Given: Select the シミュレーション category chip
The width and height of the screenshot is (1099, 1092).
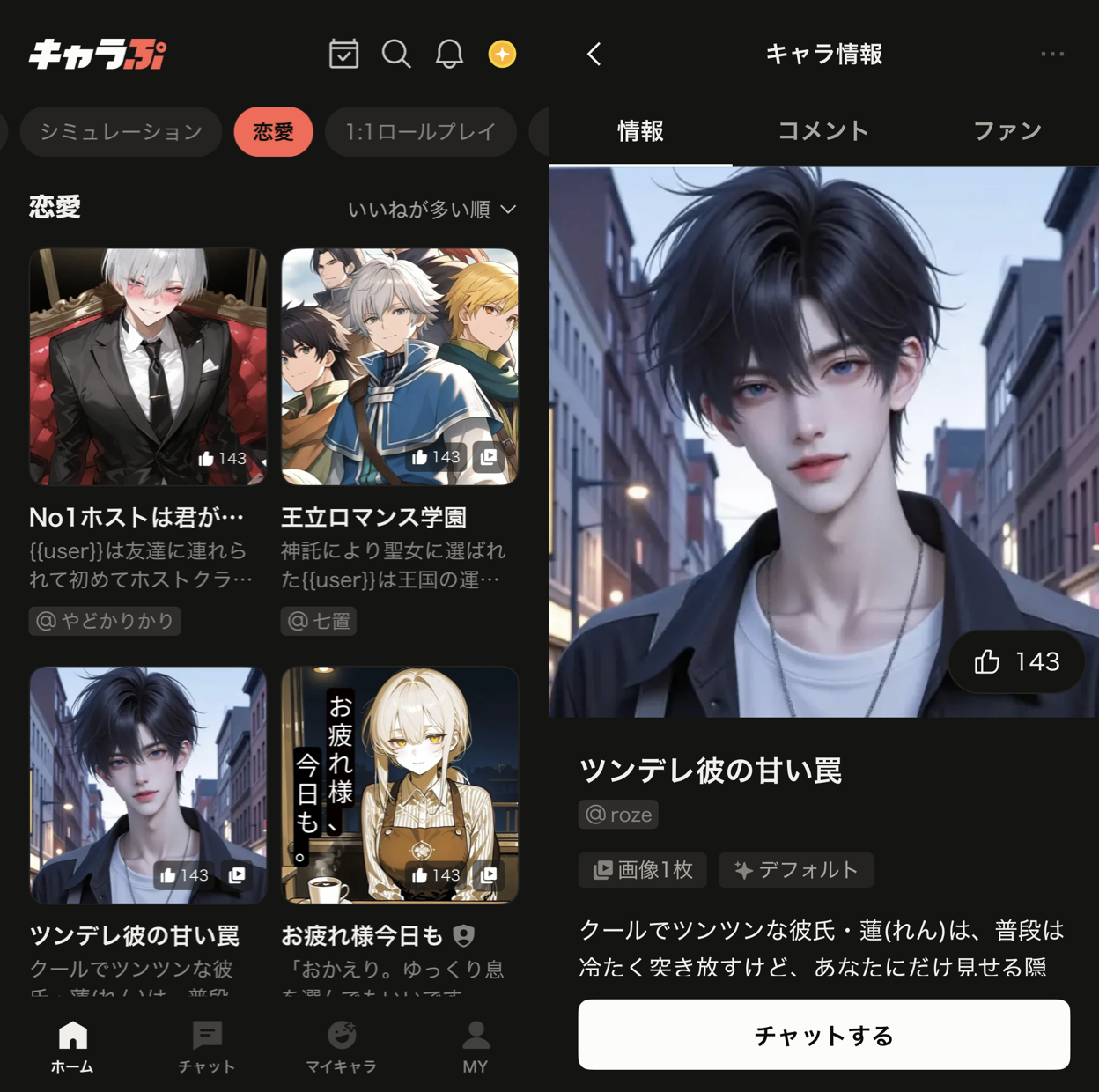Looking at the screenshot, I should (121, 132).
